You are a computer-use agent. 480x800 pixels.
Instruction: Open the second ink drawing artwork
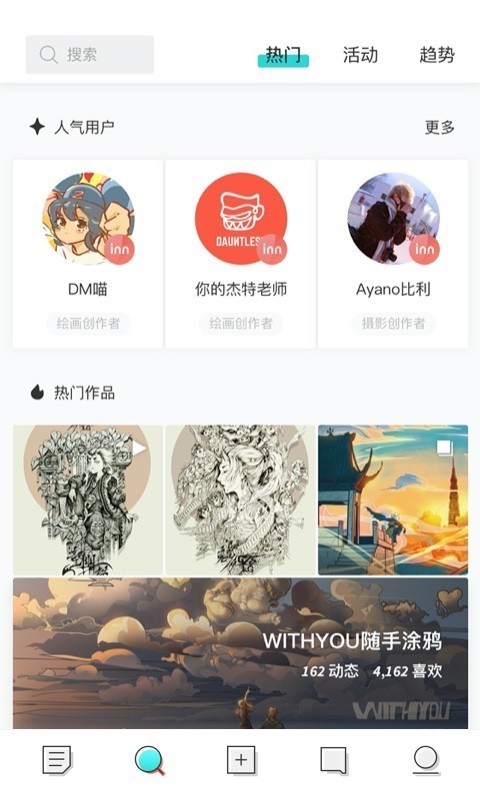coord(240,500)
